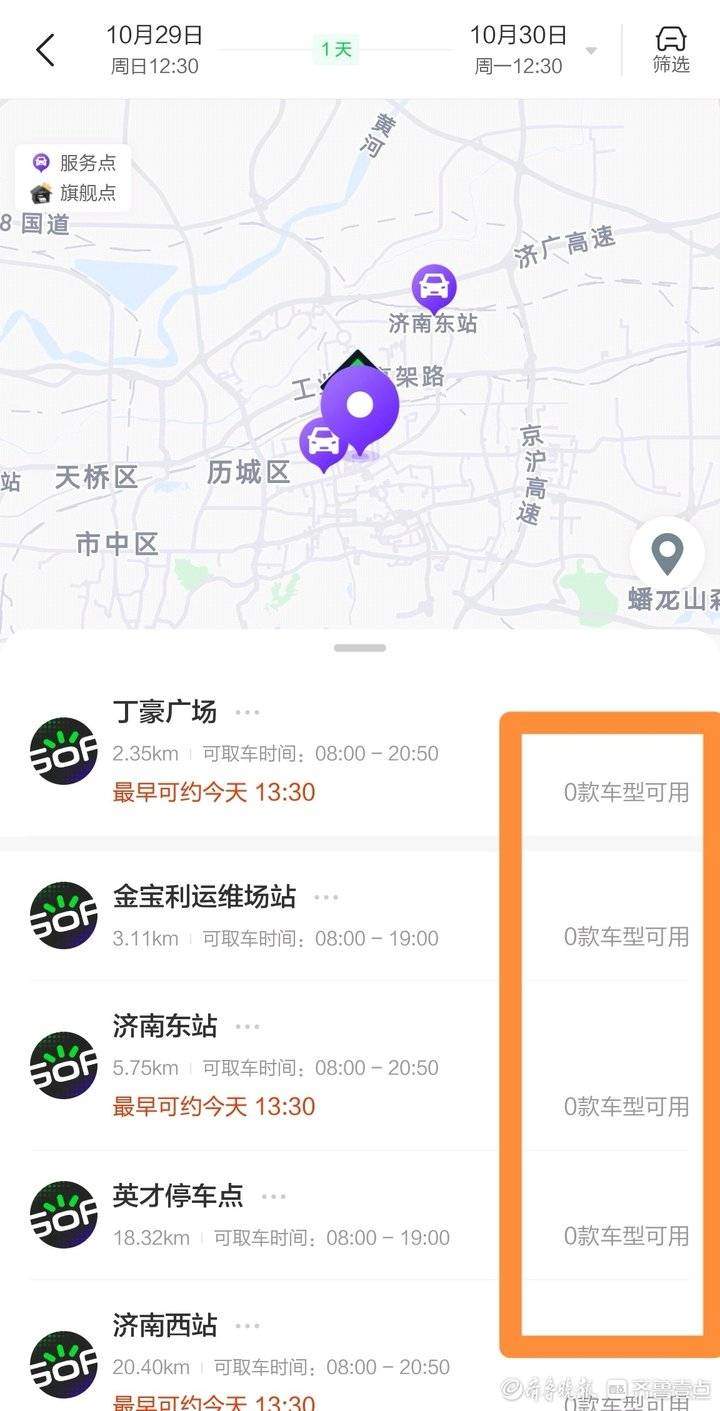
Task: Open more options next to 丁豪广场
Action: pos(247,713)
